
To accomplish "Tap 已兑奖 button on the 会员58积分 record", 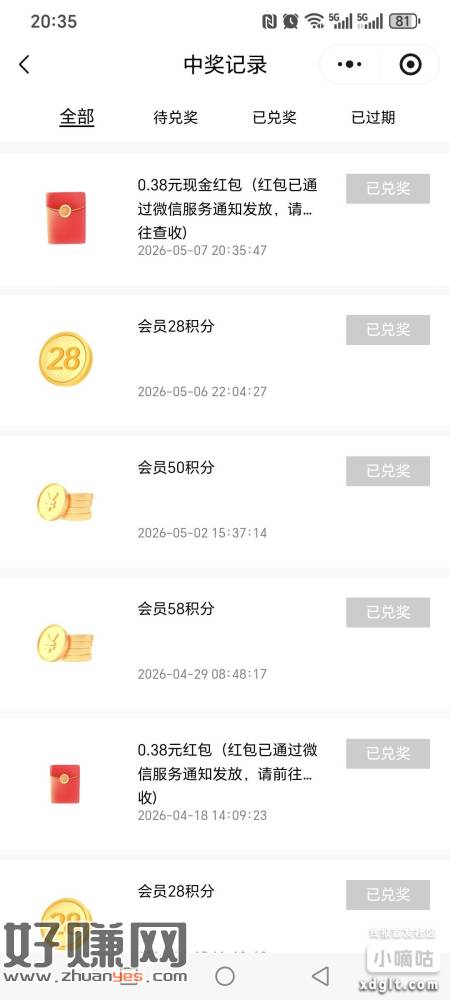I will point(388,612).
